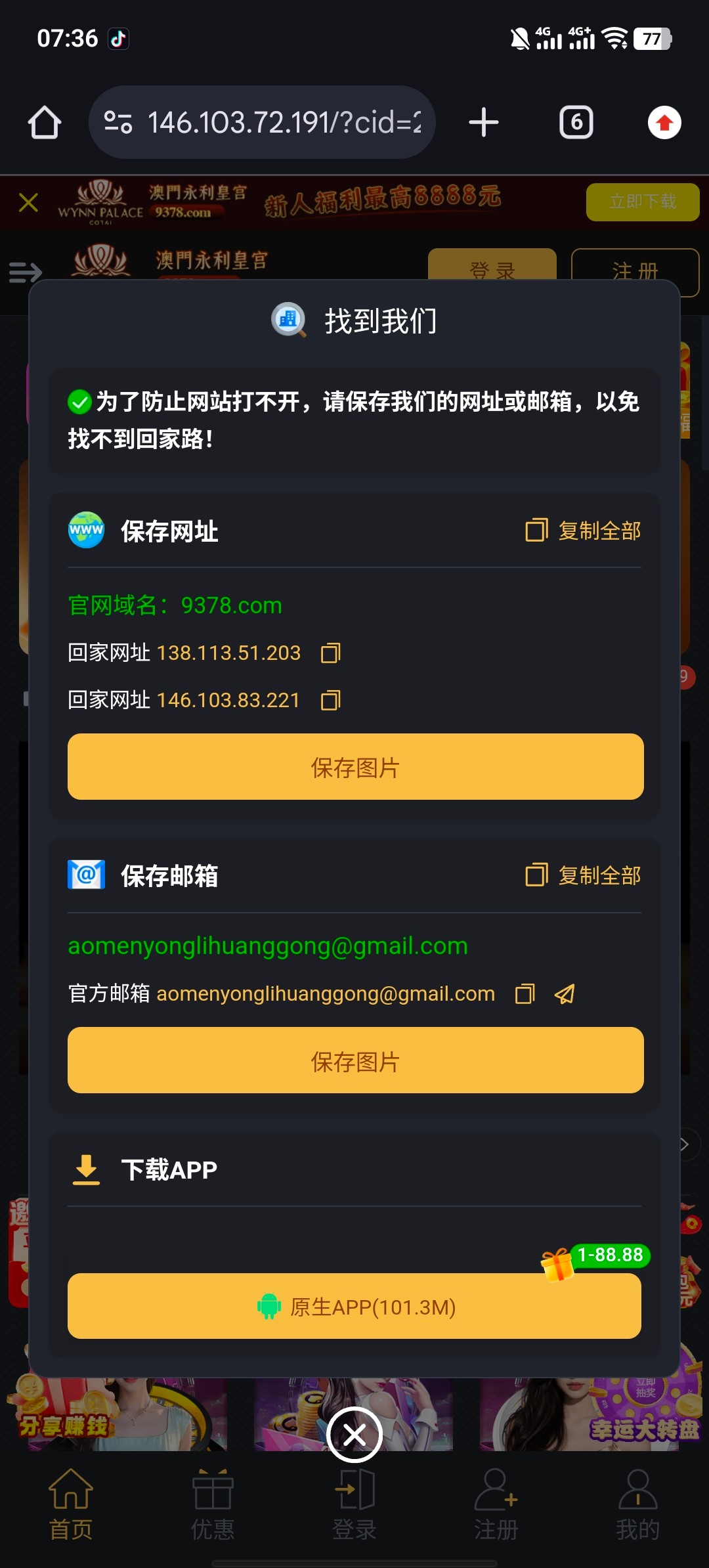
Task: Tap the browser home icon
Action: pos(45,123)
